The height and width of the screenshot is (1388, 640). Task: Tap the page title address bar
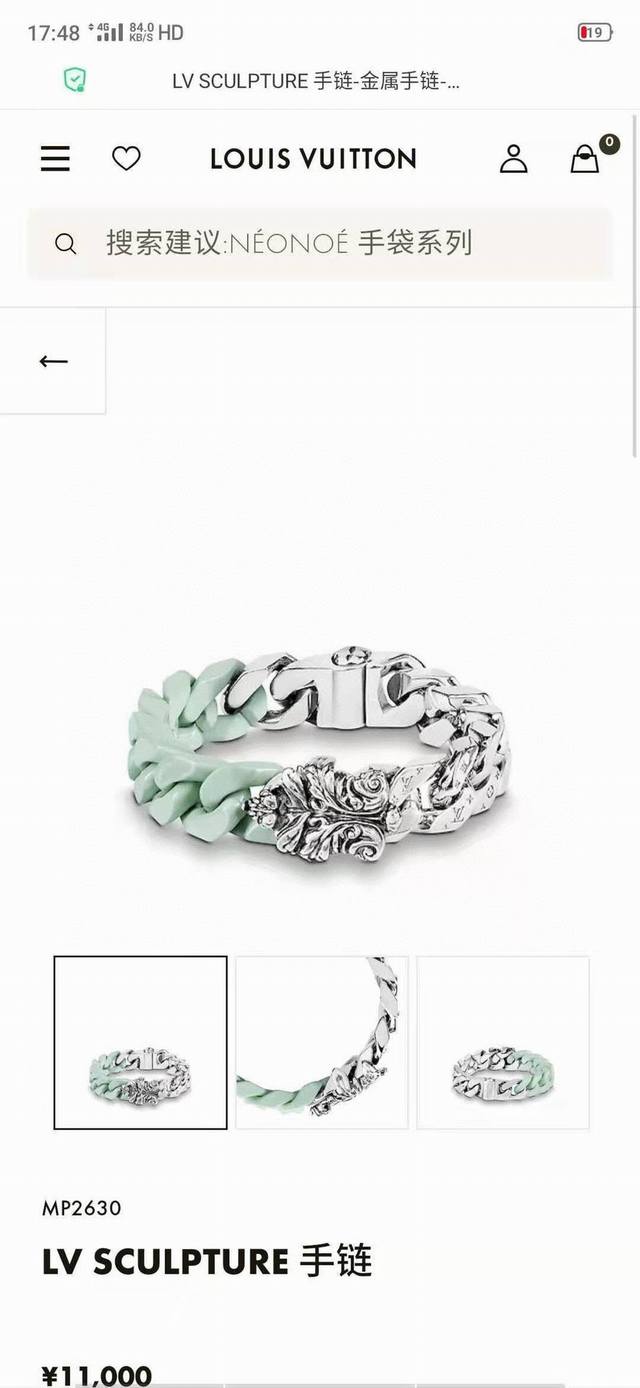(316, 82)
